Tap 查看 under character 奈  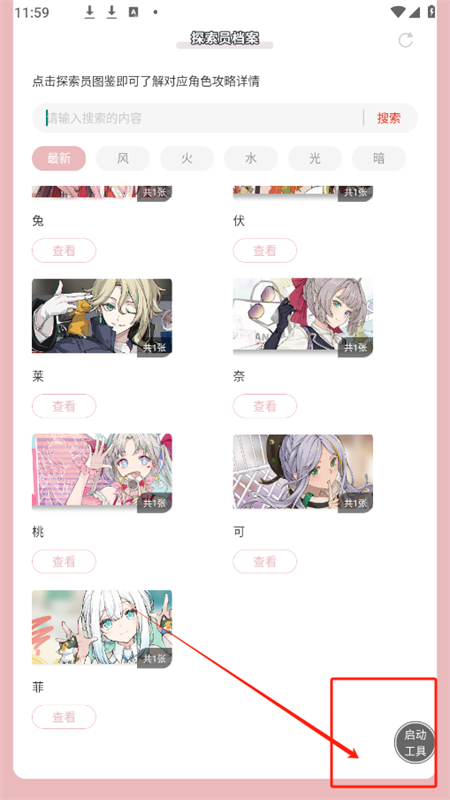click(x=265, y=406)
